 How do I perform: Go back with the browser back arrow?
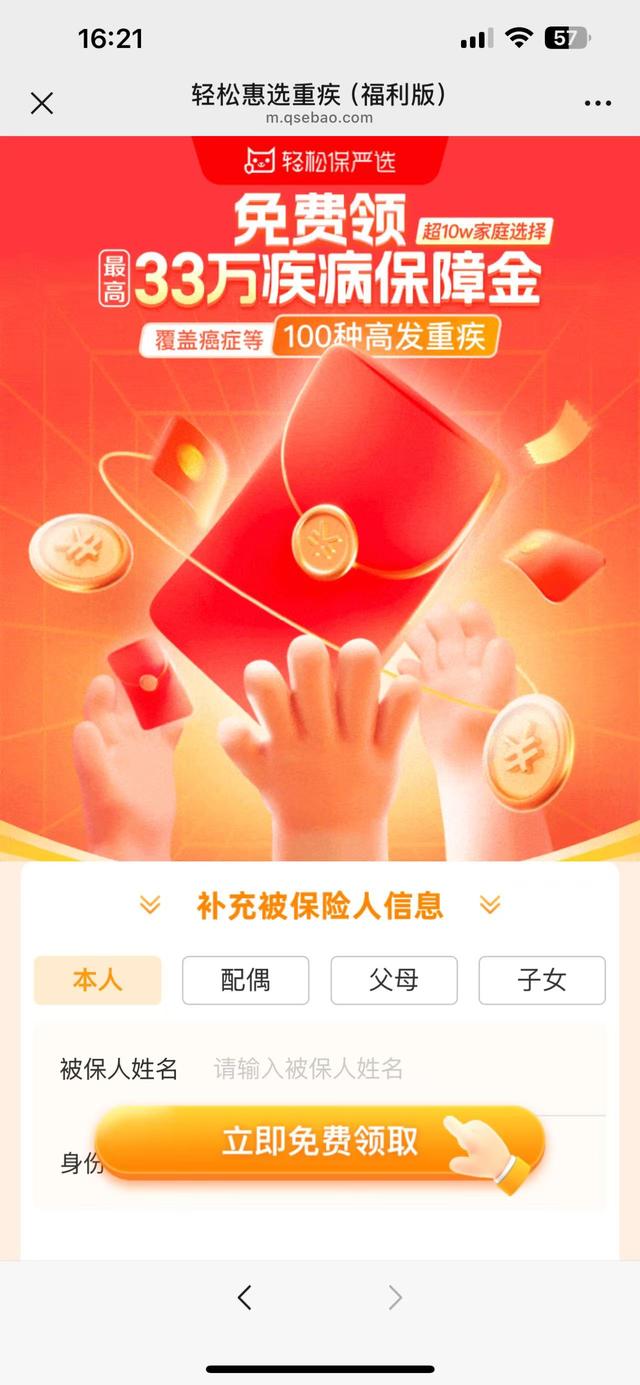(x=245, y=1297)
